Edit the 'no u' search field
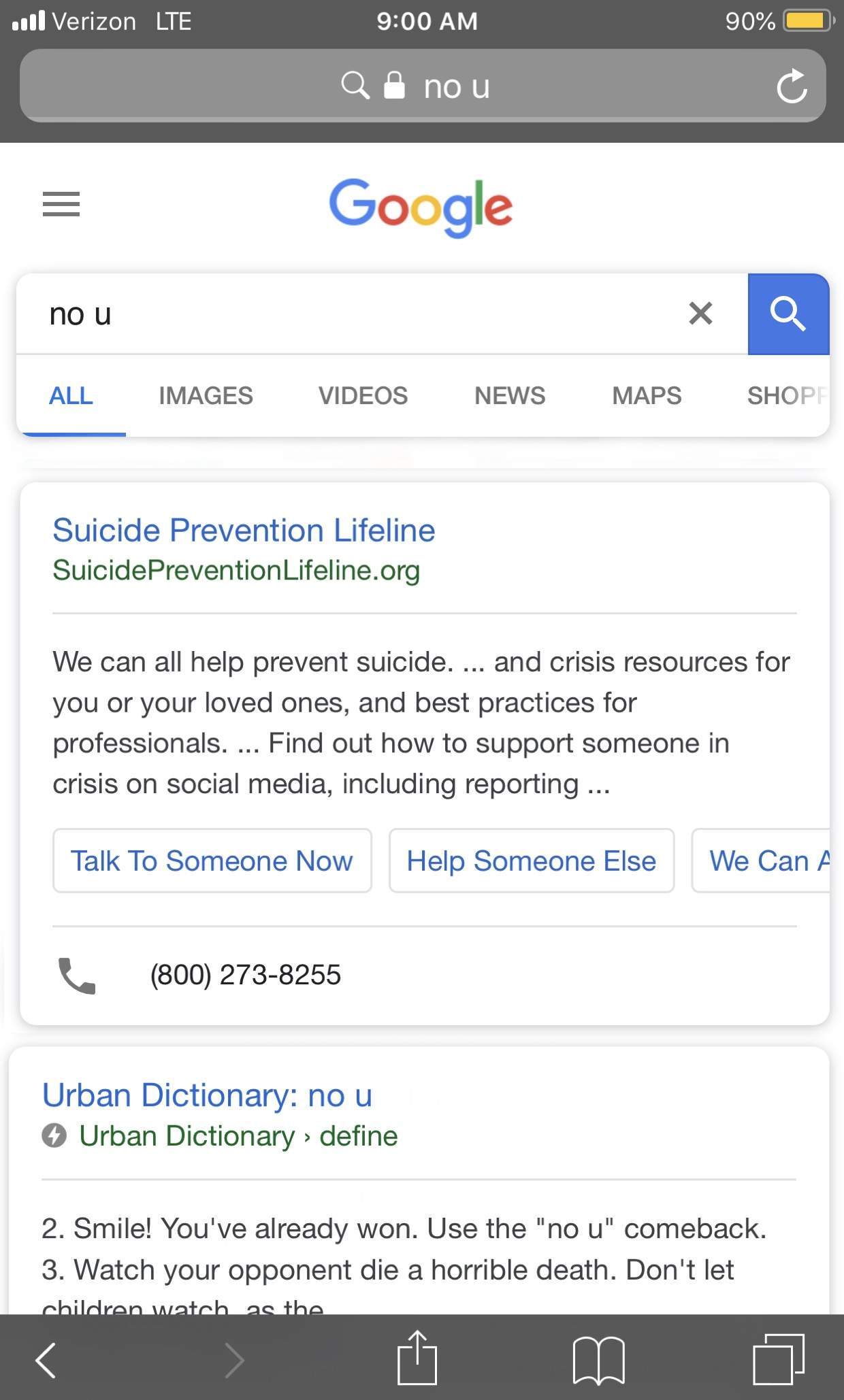Image resolution: width=844 pixels, height=1400 pixels. pos(340,314)
